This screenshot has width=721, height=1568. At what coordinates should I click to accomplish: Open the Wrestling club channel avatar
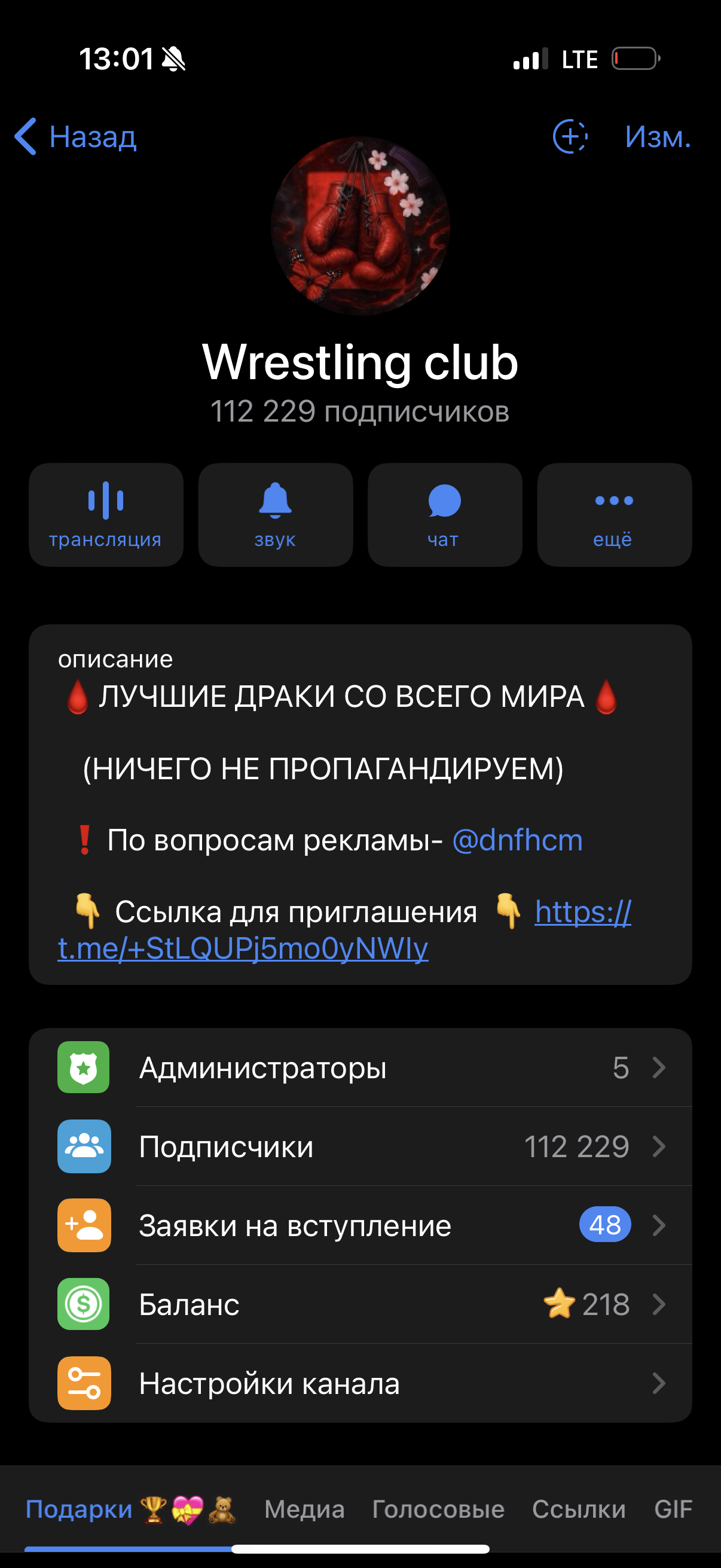[x=360, y=226]
